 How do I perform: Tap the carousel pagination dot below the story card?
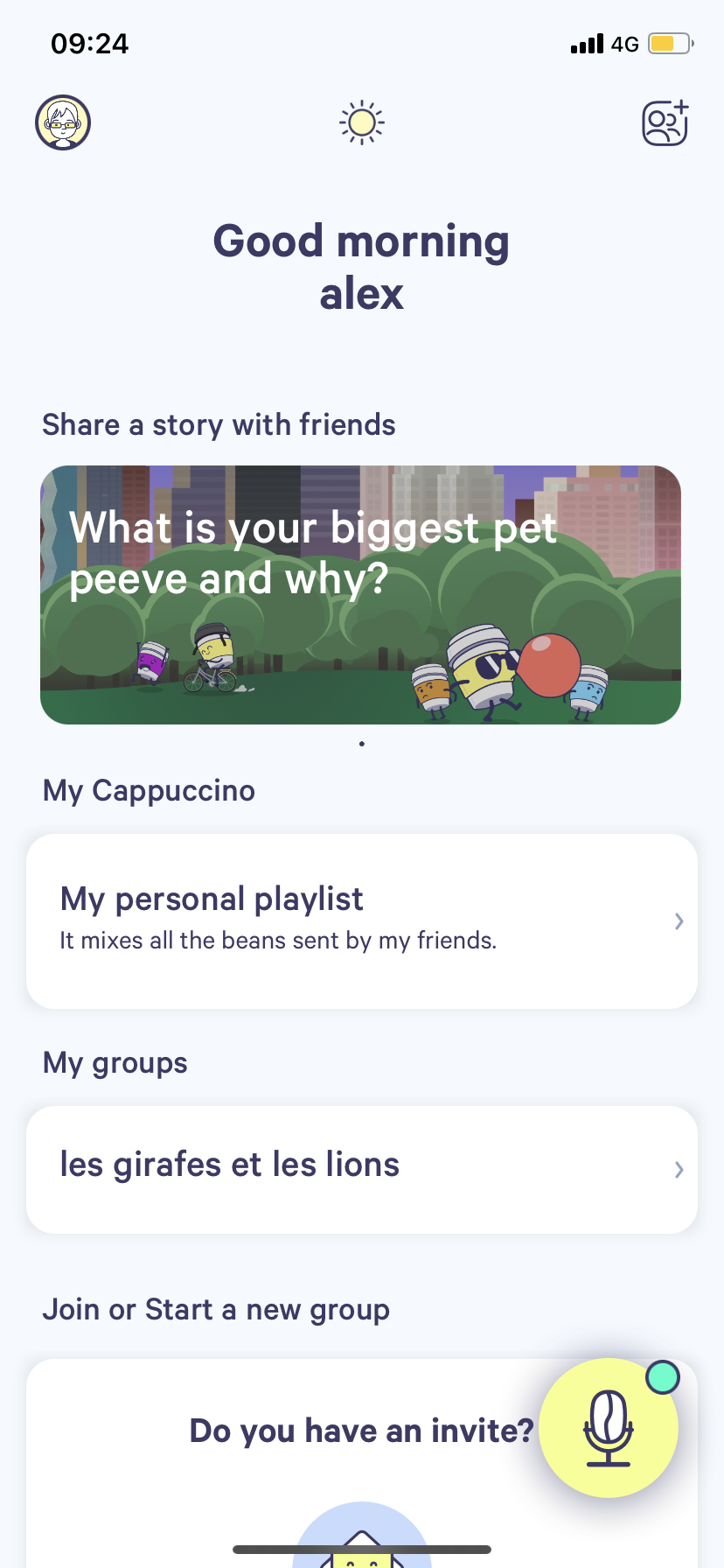point(361,743)
